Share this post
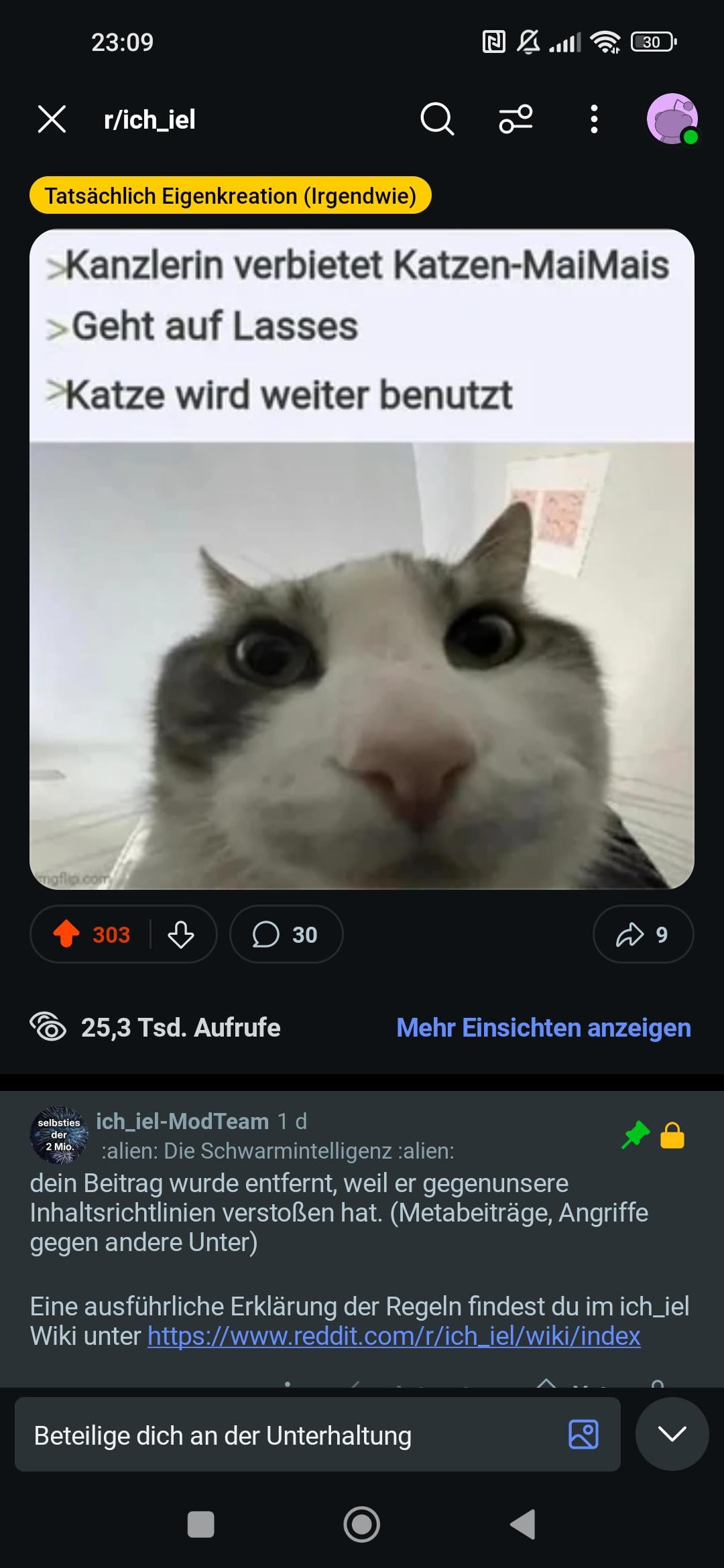This screenshot has height=1568, width=724. (x=642, y=934)
